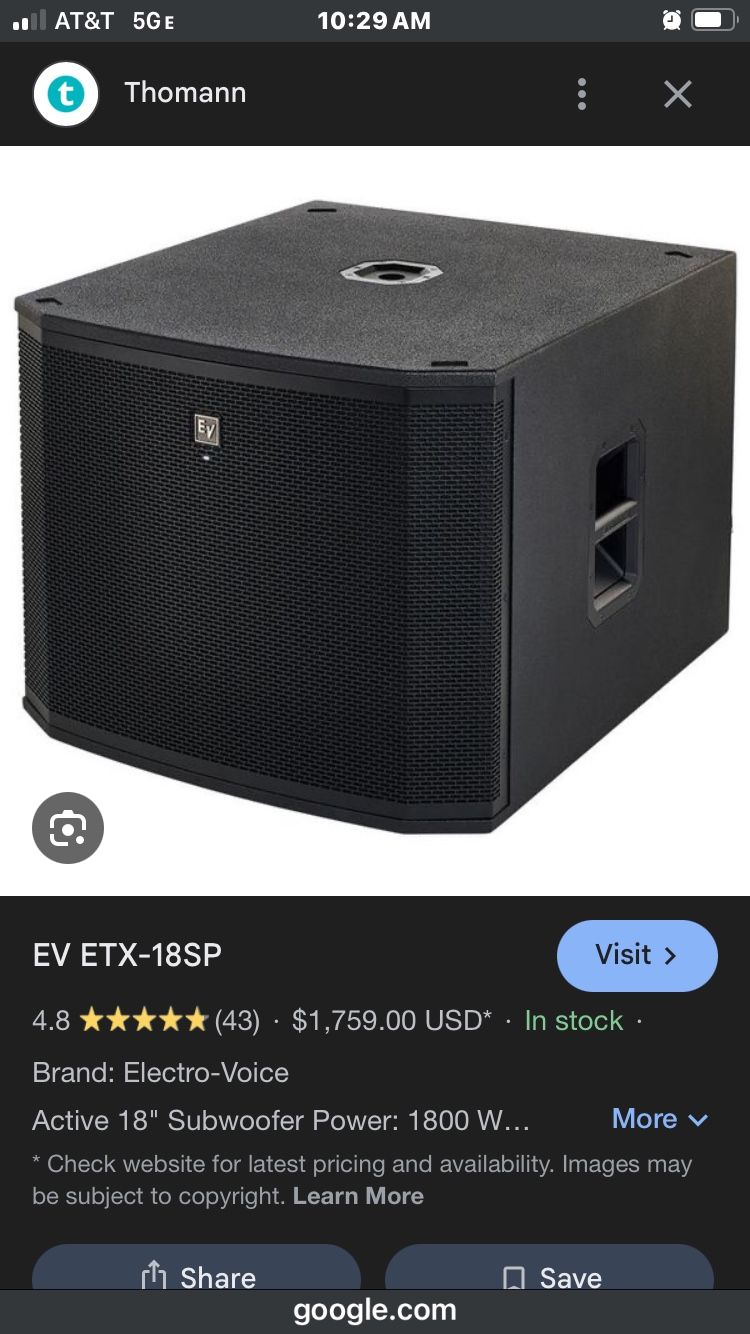Close the image preview
This screenshot has width=750, height=1334.
point(678,94)
